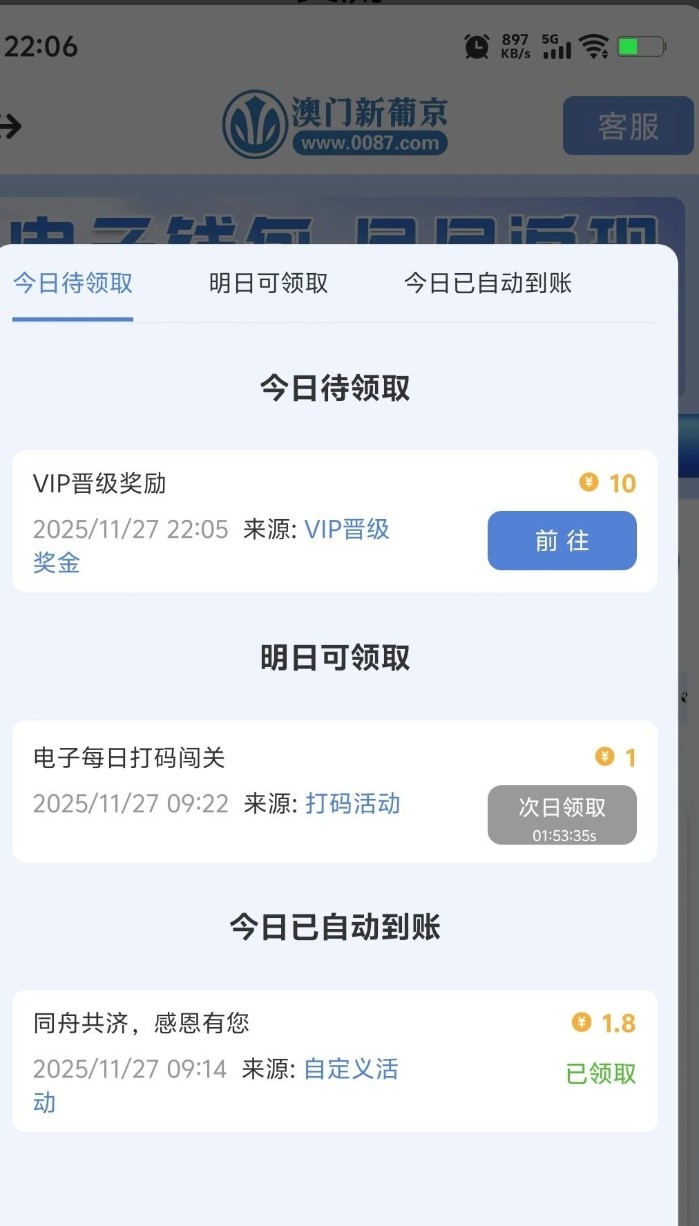Tap the 前往 button for VIP晋级奖励
This screenshot has height=1226, width=699.
coord(561,541)
